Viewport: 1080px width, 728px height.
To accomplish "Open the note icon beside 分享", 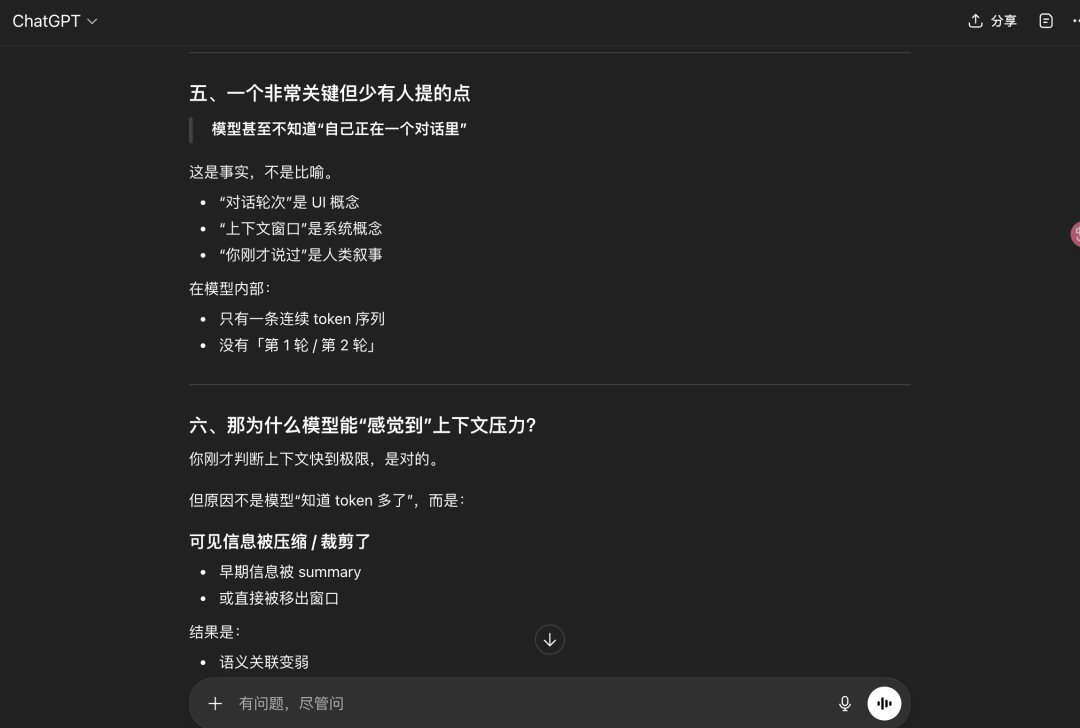I will [1046, 21].
